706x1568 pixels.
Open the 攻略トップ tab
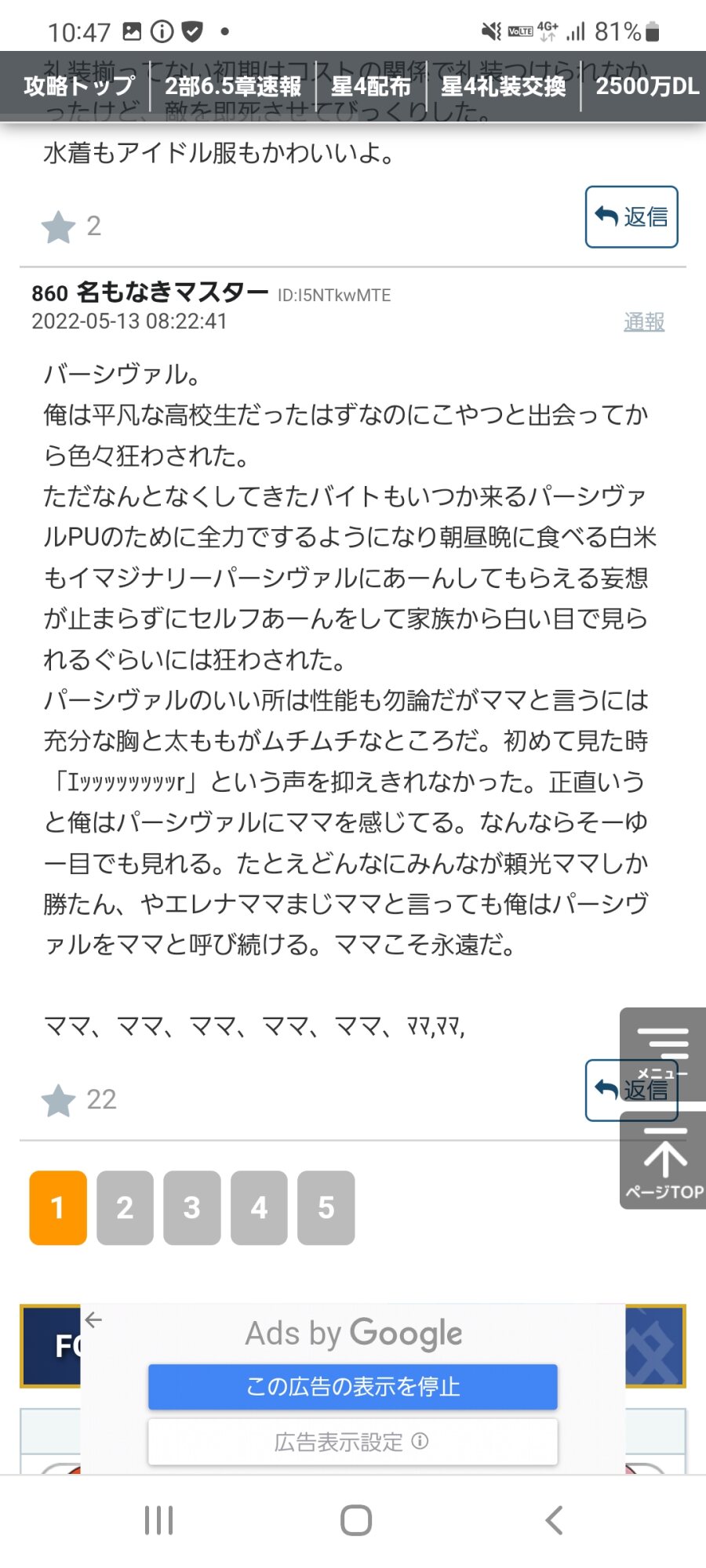click(78, 86)
